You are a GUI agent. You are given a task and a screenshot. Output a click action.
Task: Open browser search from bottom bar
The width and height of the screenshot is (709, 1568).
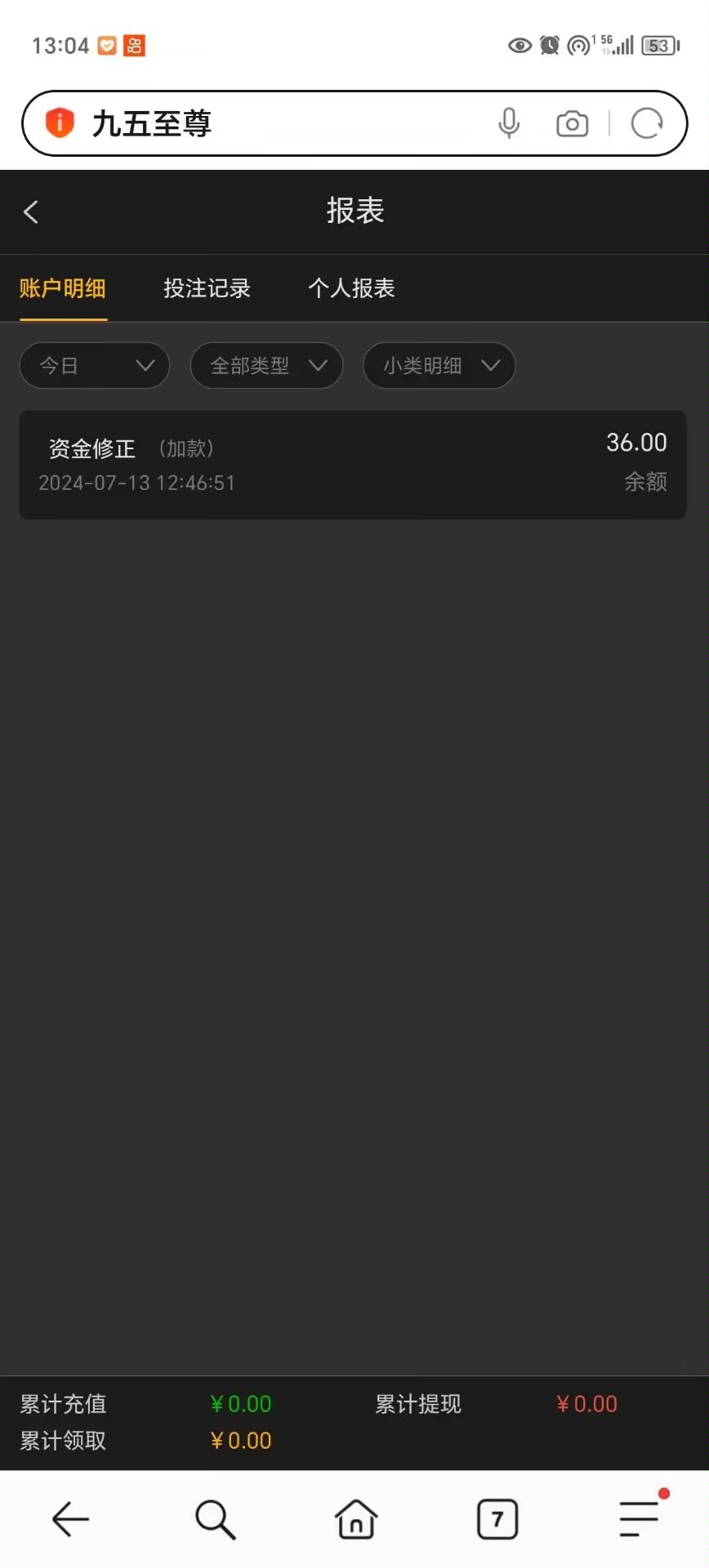pyautogui.click(x=215, y=1519)
